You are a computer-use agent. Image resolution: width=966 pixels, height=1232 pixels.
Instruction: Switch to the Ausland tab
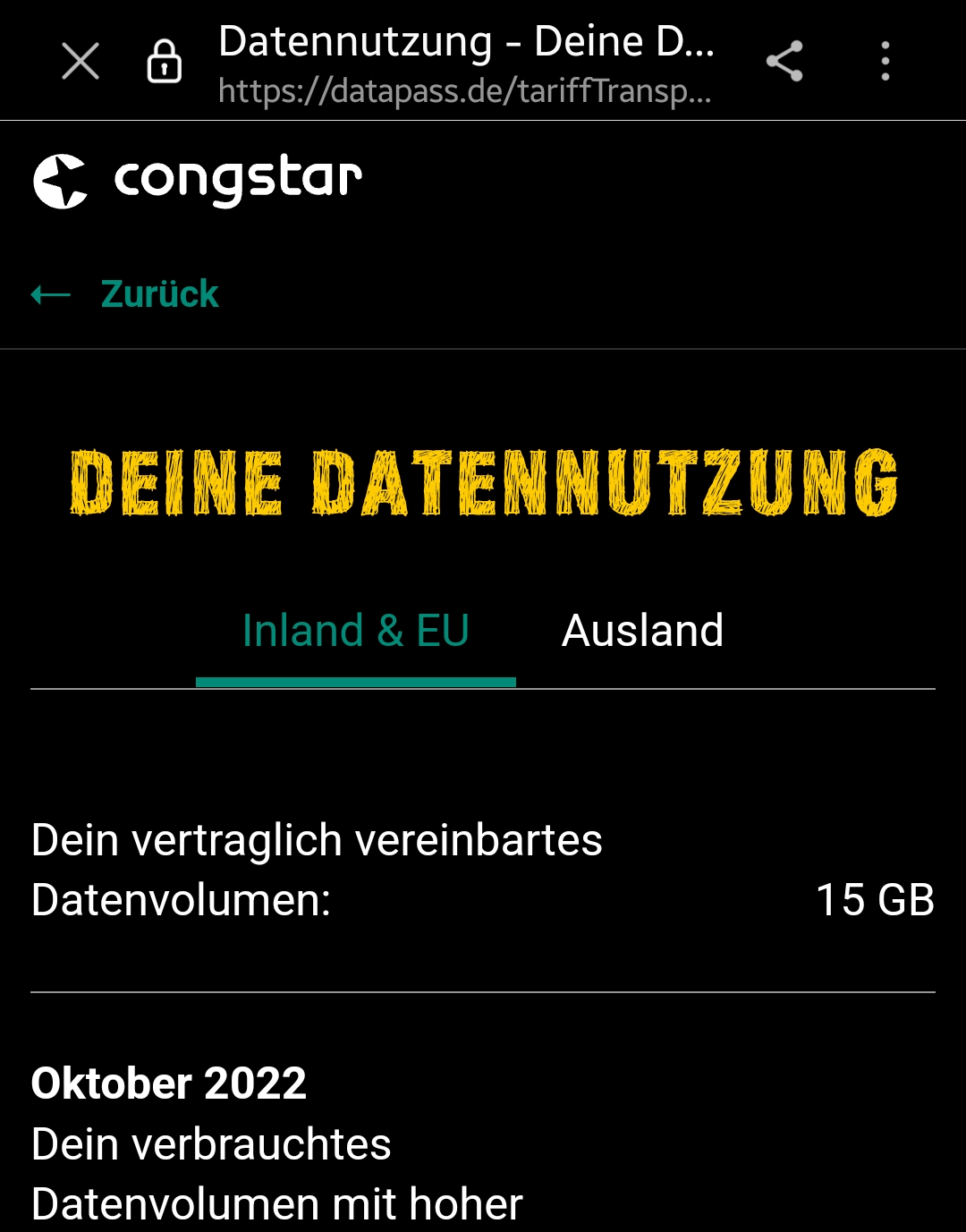tap(642, 631)
